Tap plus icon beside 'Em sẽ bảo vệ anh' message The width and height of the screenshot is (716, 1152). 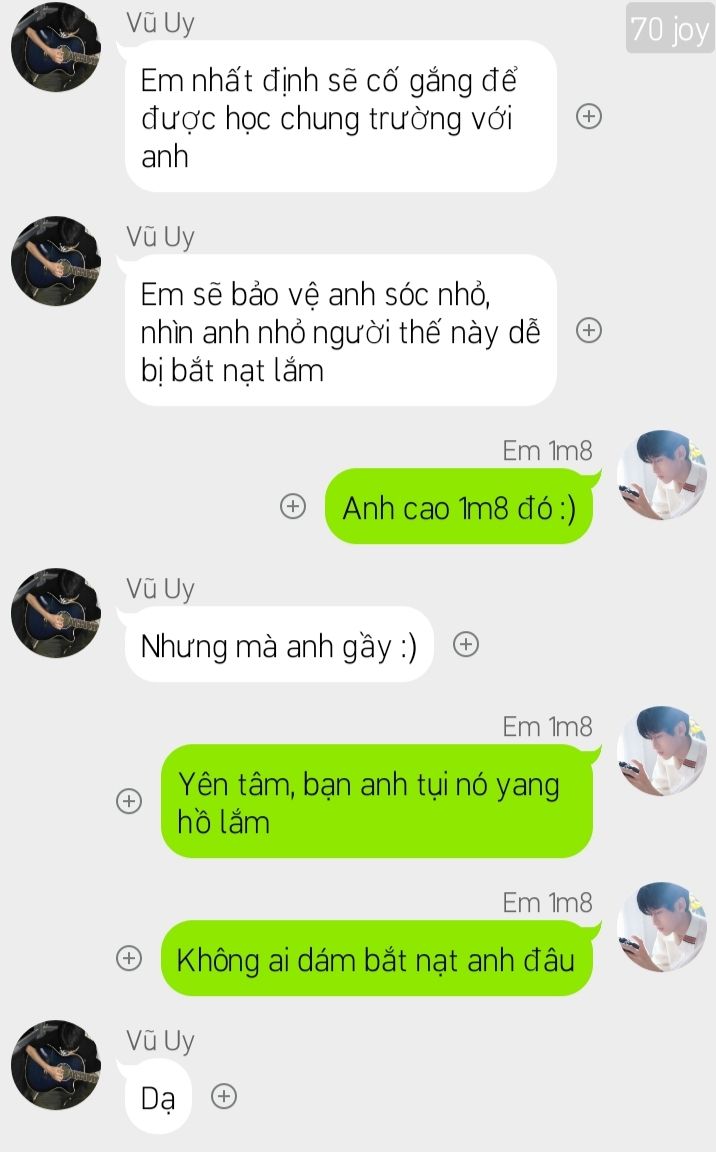click(x=589, y=330)
